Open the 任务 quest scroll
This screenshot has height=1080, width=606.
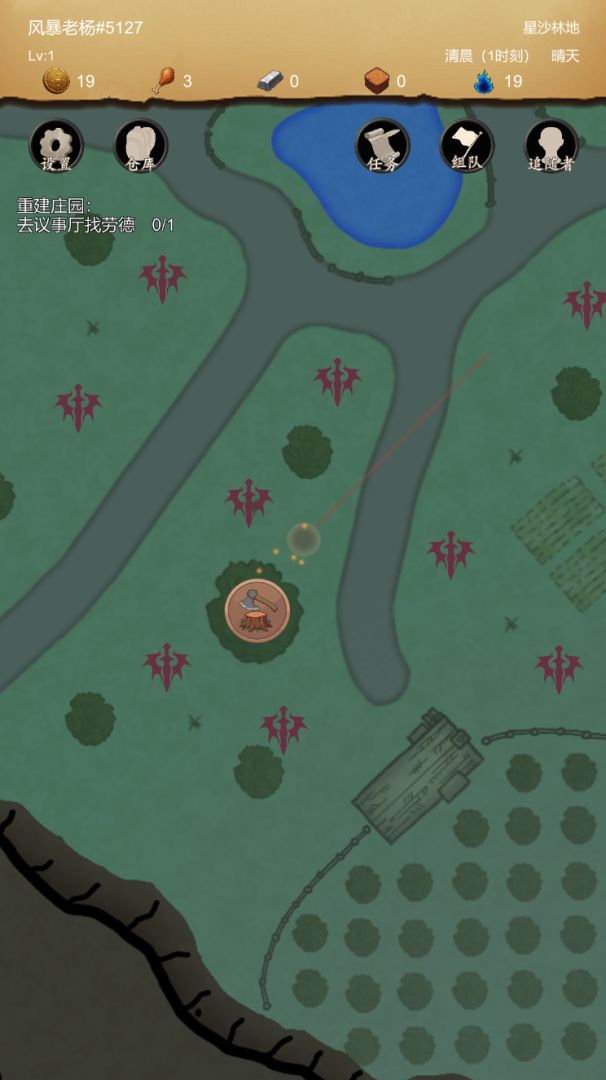[x=383, y=146]
